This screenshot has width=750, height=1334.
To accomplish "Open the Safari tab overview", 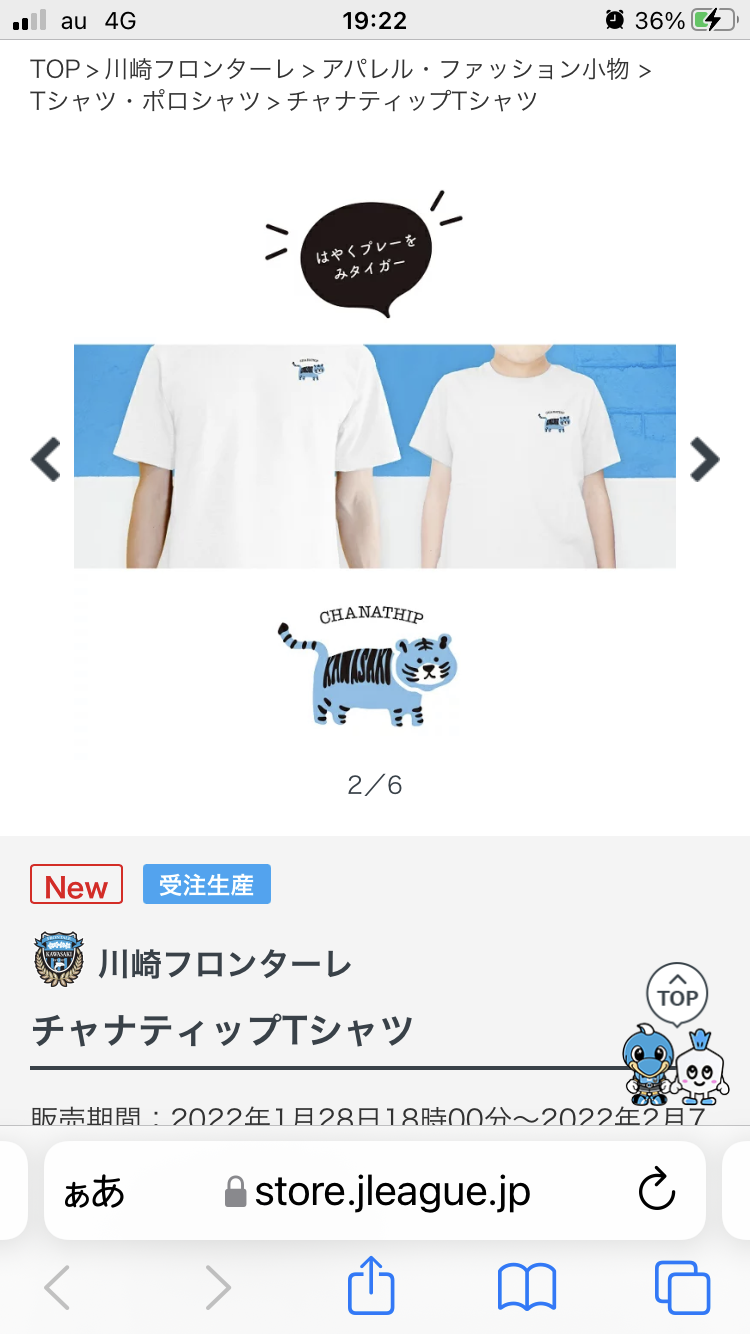I will (682, 1287).
